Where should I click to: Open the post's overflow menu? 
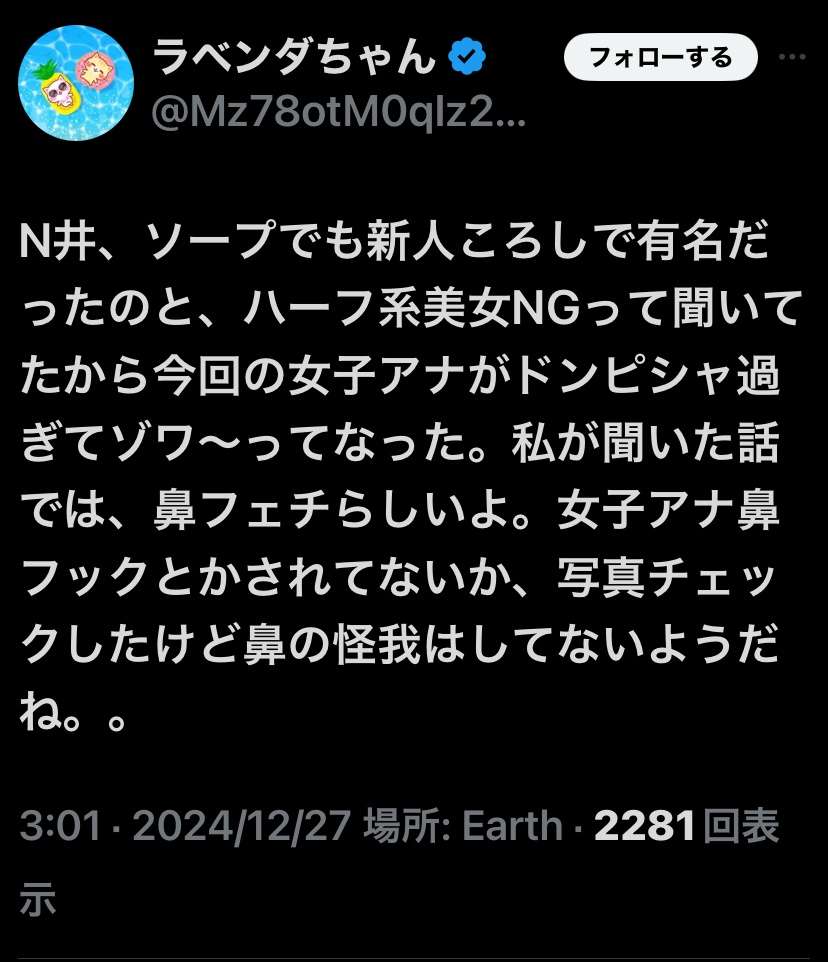pos(792,58)
